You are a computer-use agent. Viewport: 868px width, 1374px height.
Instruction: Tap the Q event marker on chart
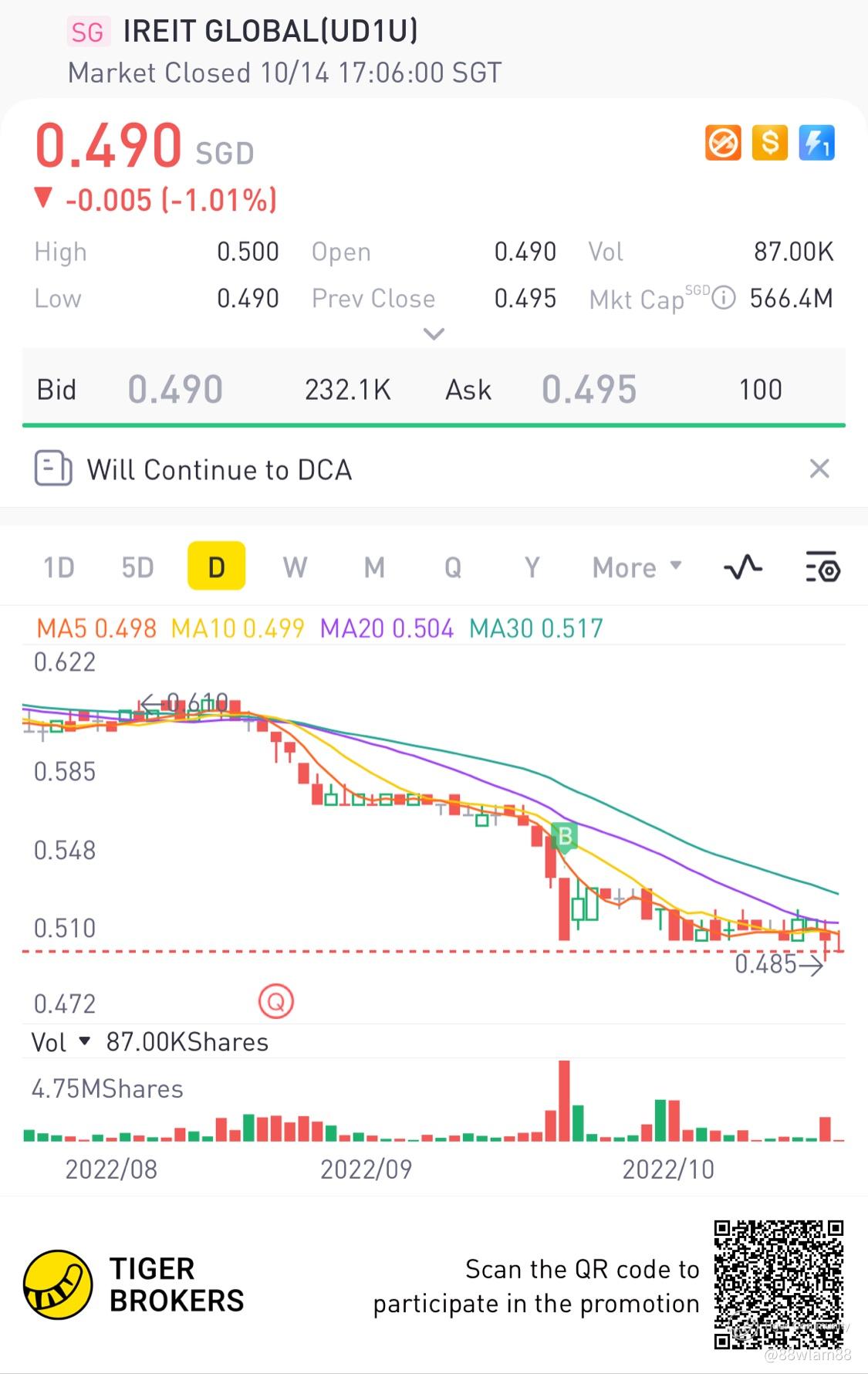coord(276,1002)
